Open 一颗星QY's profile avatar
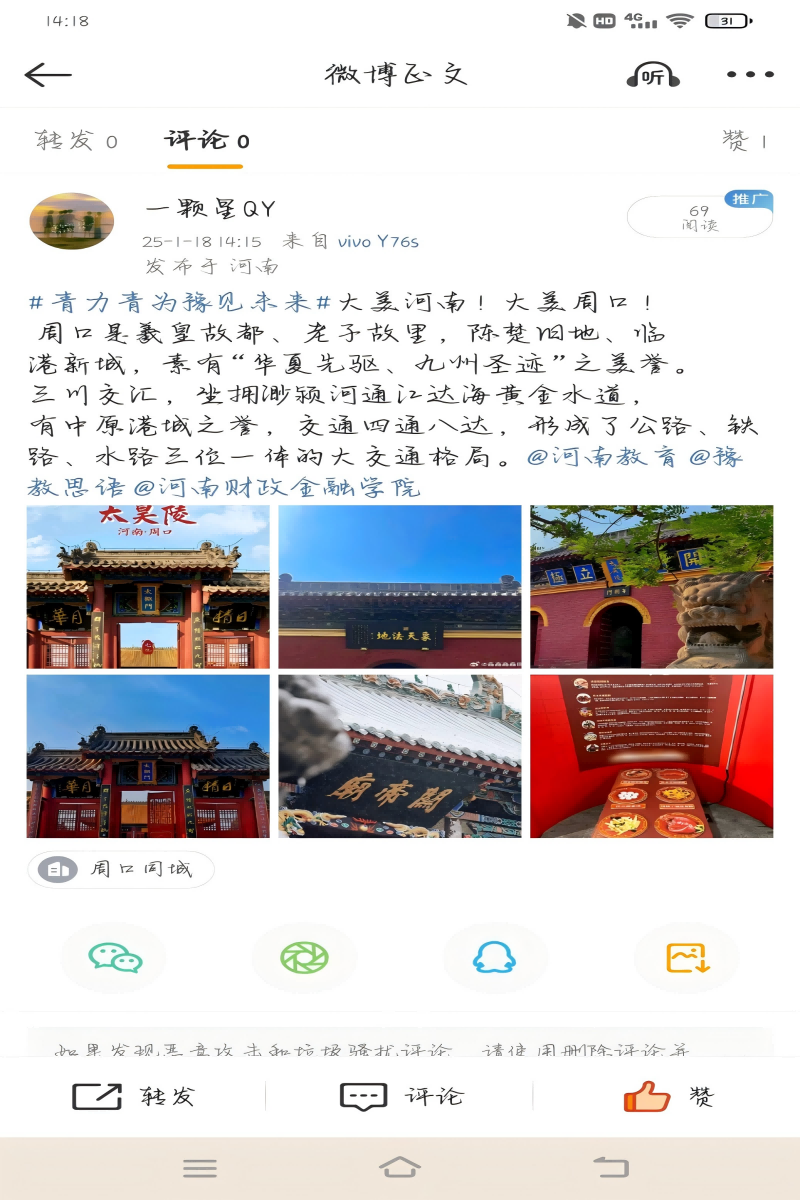The width and height of the screenshot is (800, 1200). 72,221
